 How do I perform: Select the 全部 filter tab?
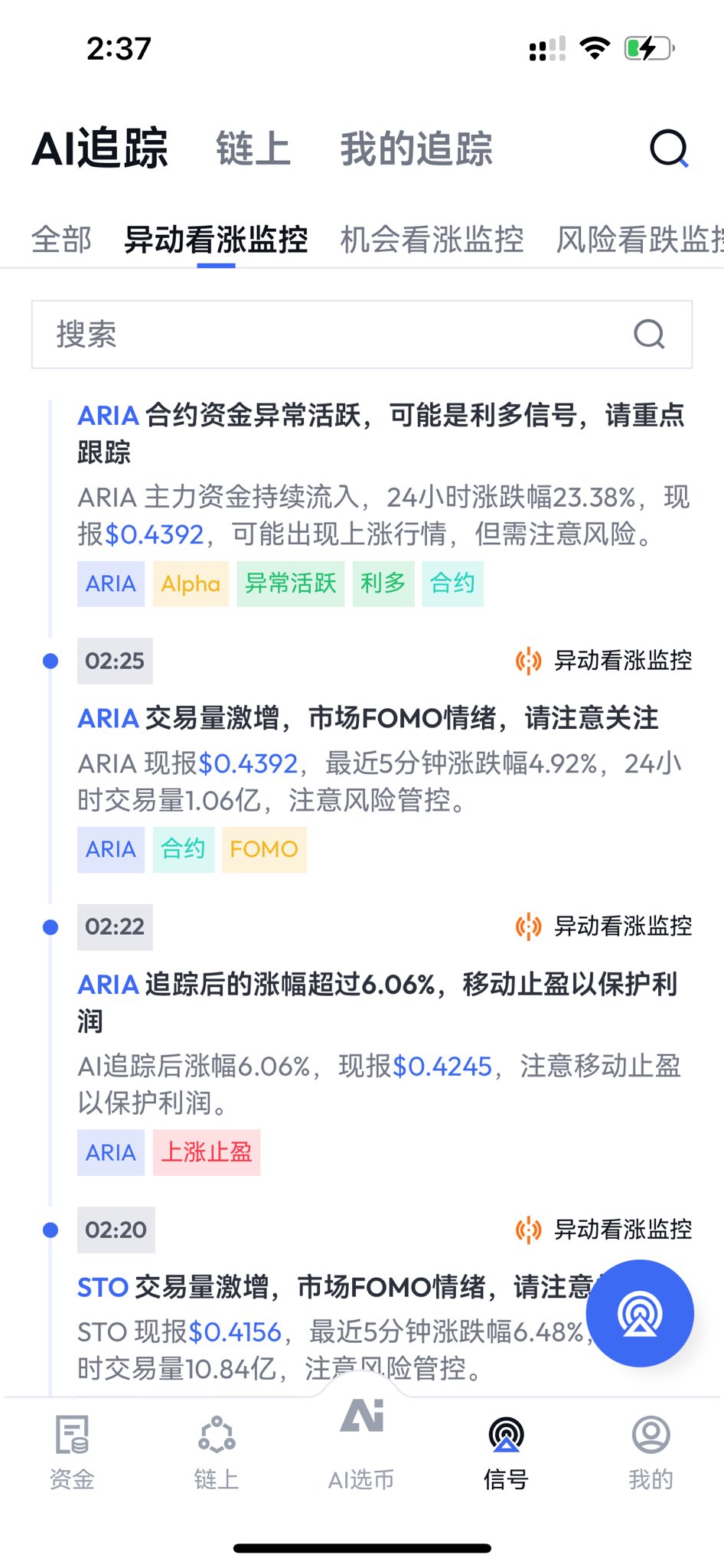[x=61, y=240]
